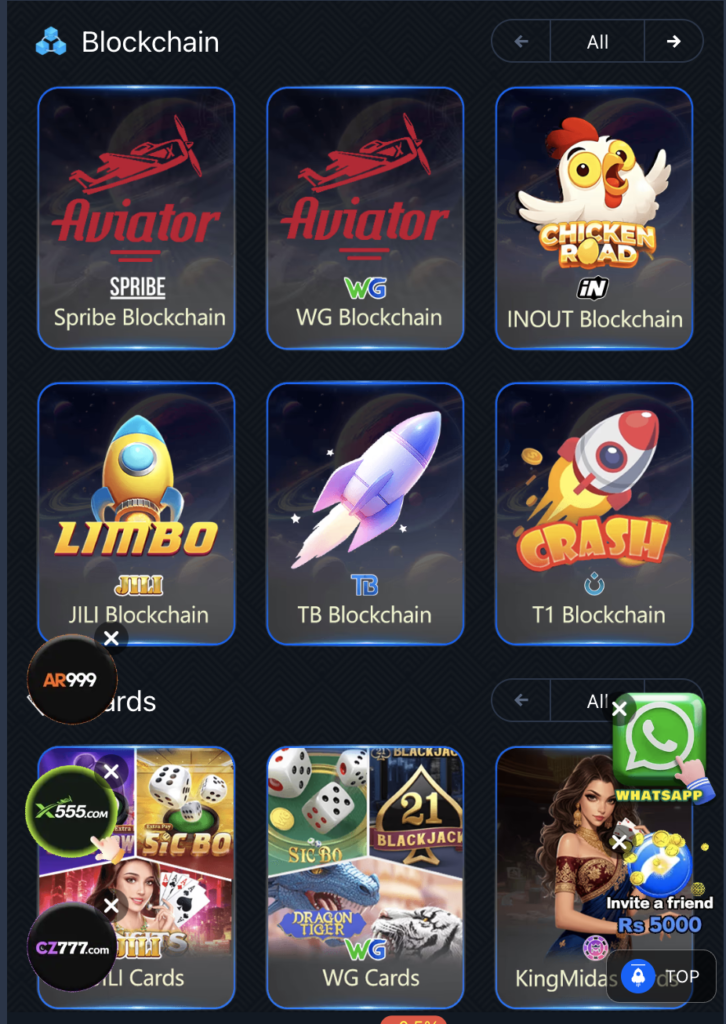Click the SPRIBE logo on the Aviator card

click(136, 287)
